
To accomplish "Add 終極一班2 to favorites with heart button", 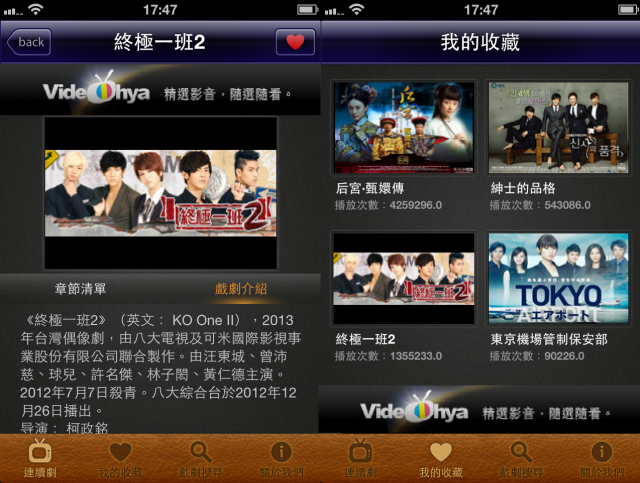I will point(295,42).
